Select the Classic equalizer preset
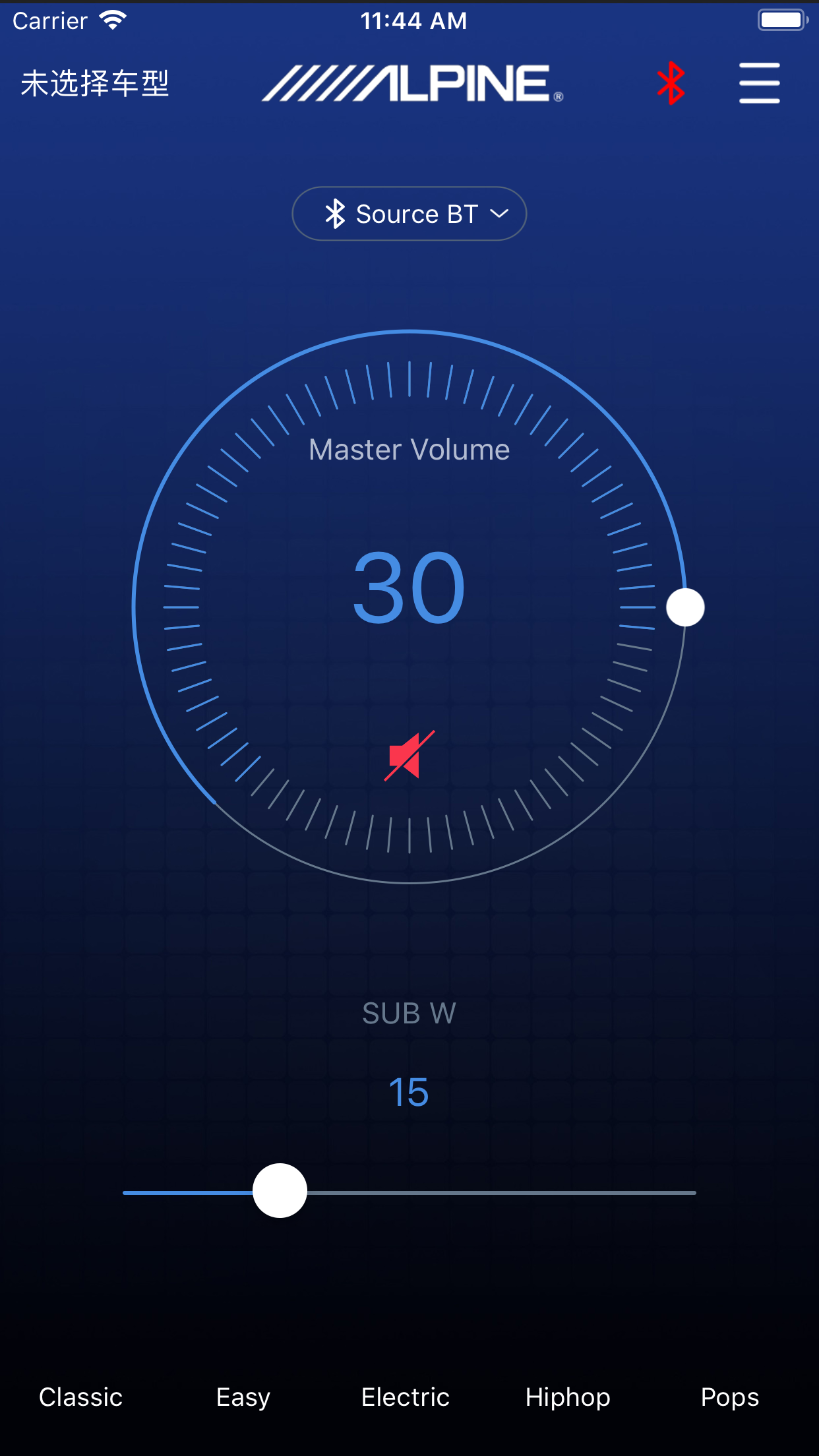 [80, 1396]
